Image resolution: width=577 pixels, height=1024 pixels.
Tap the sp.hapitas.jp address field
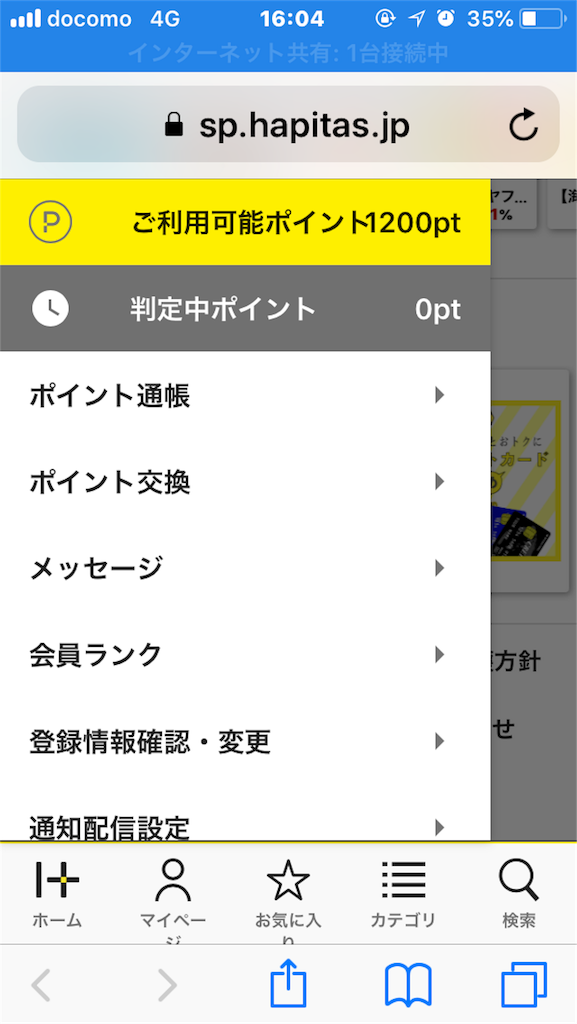288,124
